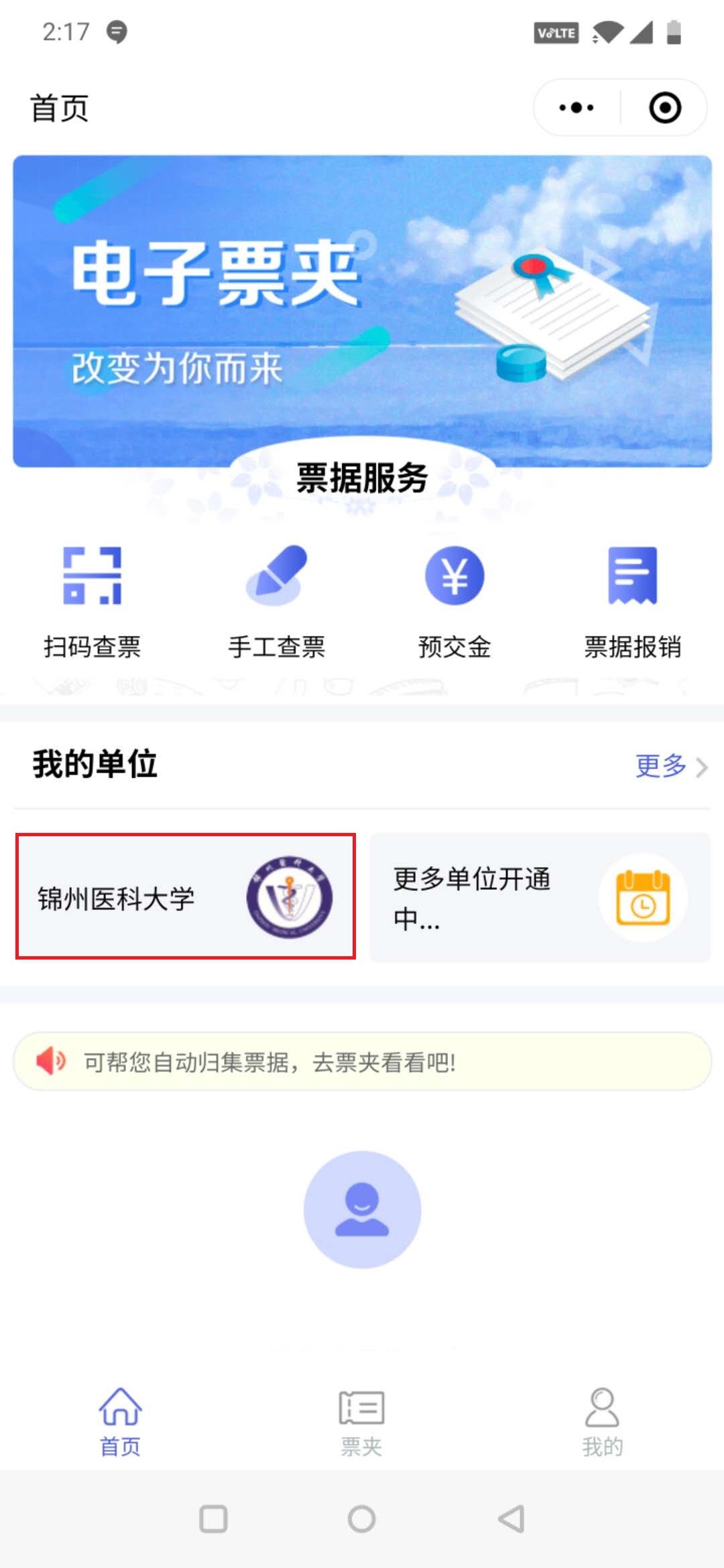Viewport: 724px width, 1568px height.
Task: Open recent apps from navigation bar
Action: (x=213, y=1519)
